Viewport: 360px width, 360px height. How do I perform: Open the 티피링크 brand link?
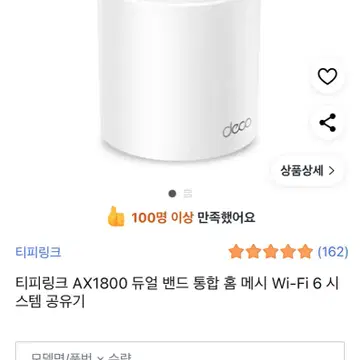(38, 252)
